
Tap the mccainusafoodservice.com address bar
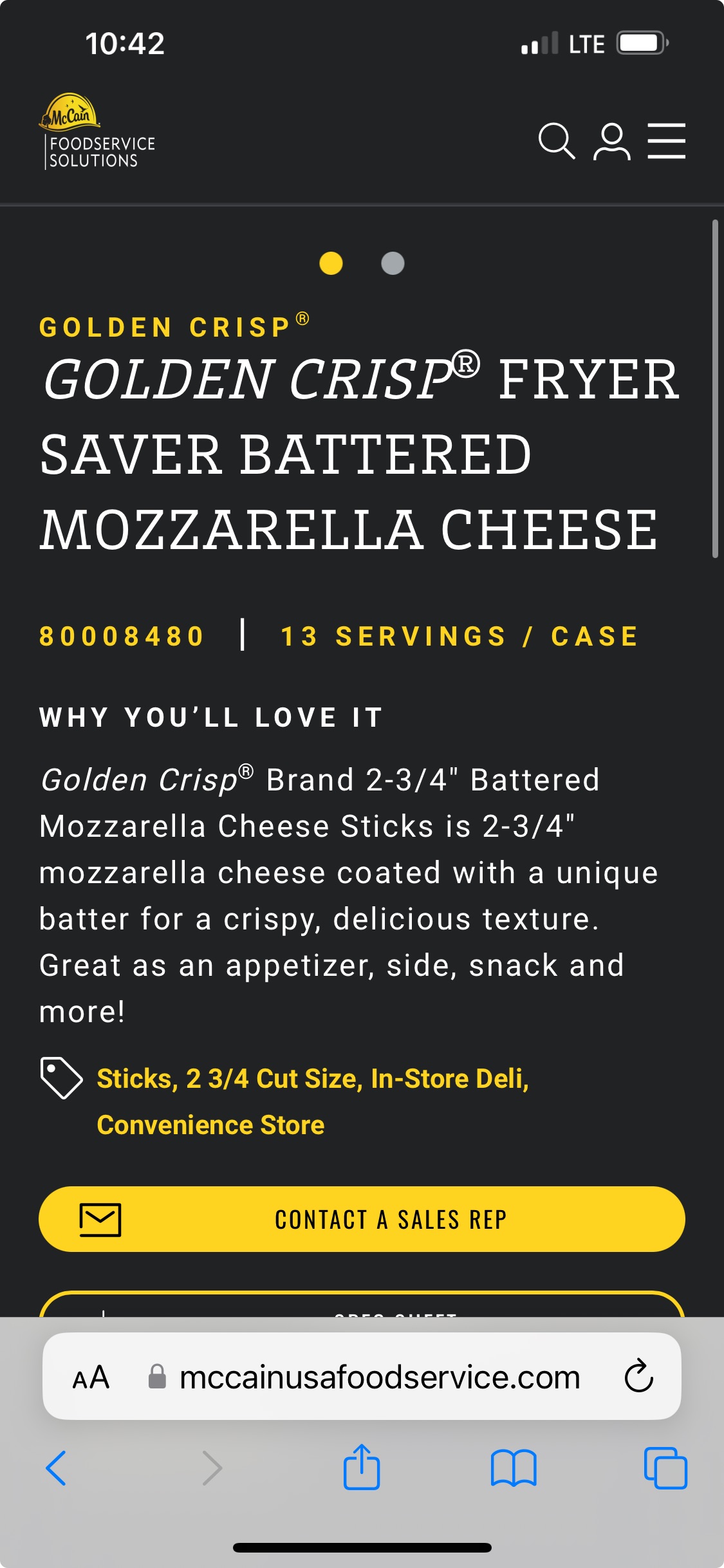pyautogui.click(x=362, y=1377)
